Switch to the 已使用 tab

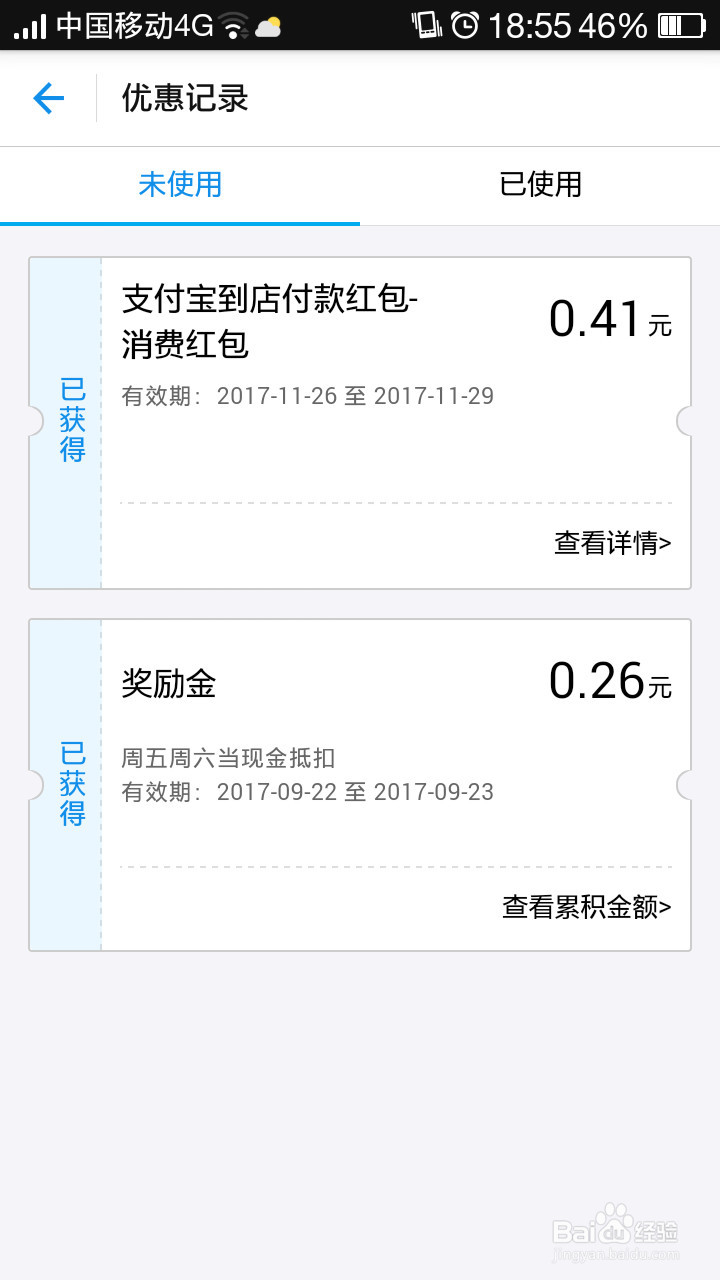coord(540,185)
